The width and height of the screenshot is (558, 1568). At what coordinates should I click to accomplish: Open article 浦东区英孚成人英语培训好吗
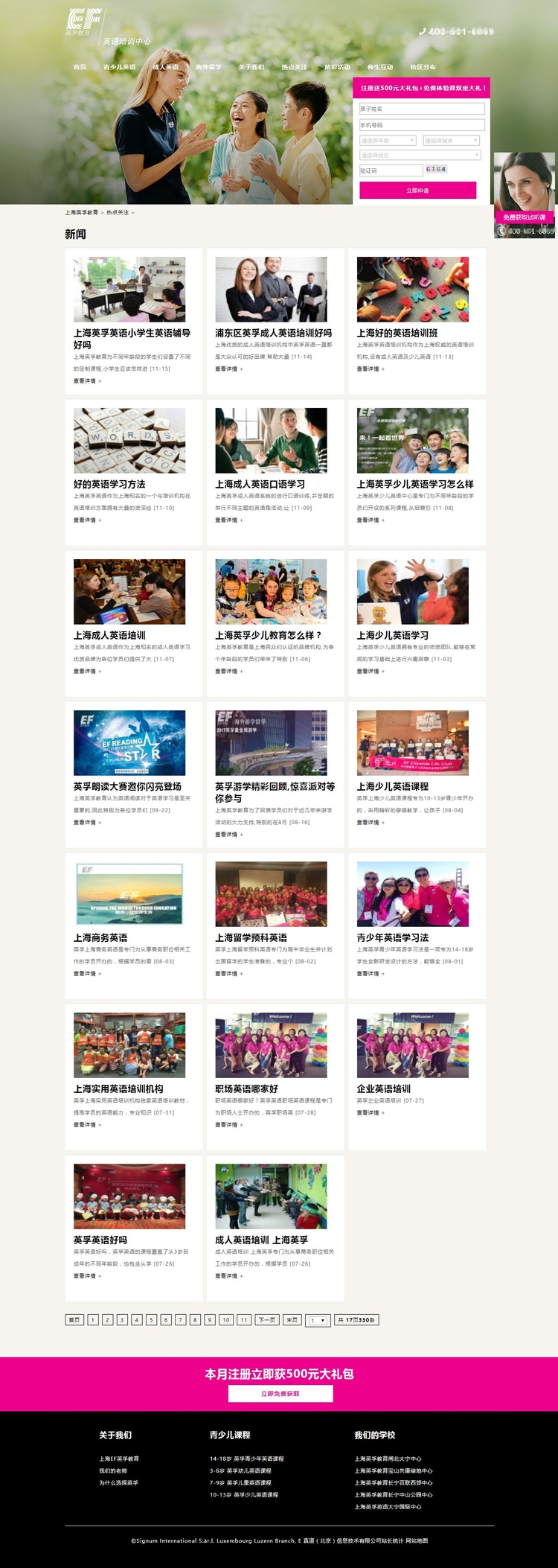(273, 333)
